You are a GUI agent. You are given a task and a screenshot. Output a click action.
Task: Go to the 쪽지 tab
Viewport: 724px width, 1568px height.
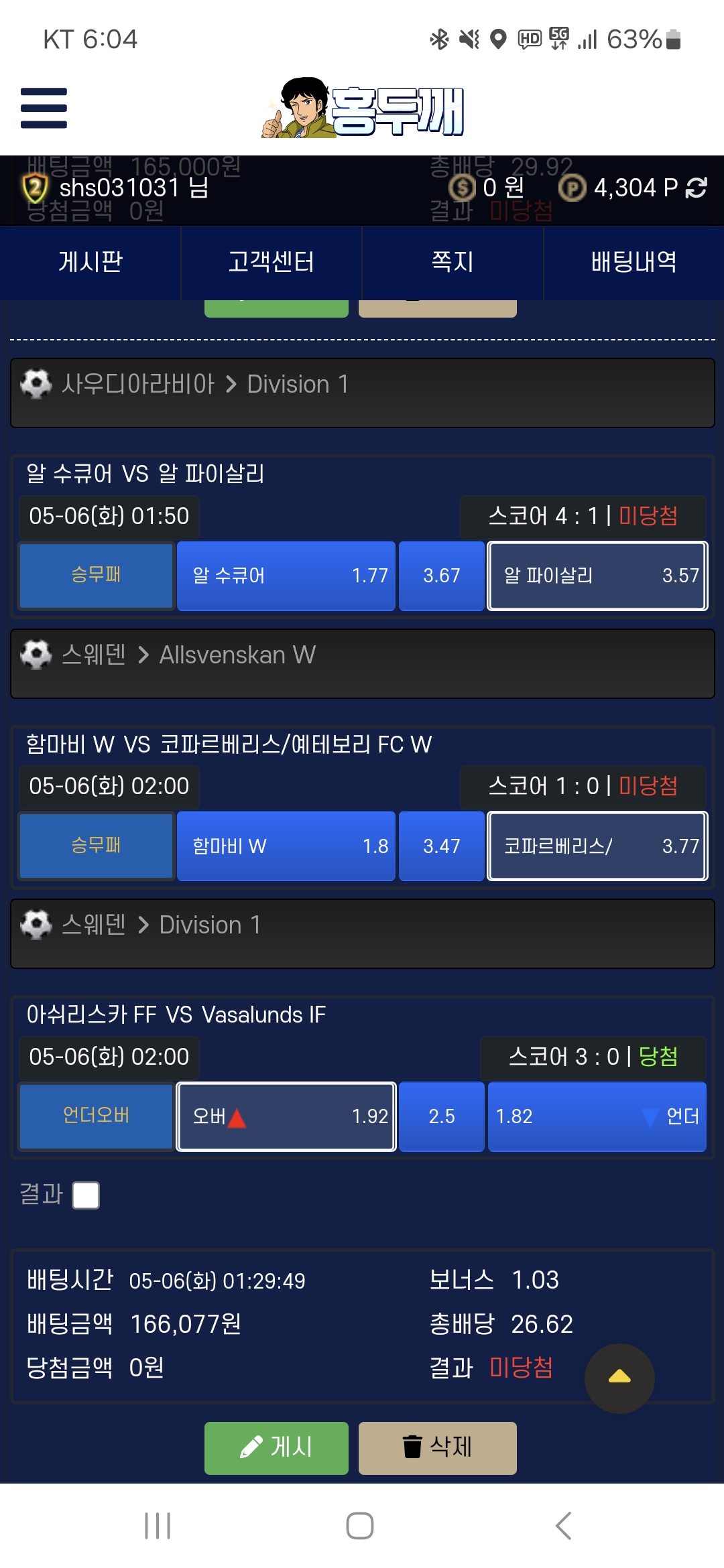click(452, 262)
